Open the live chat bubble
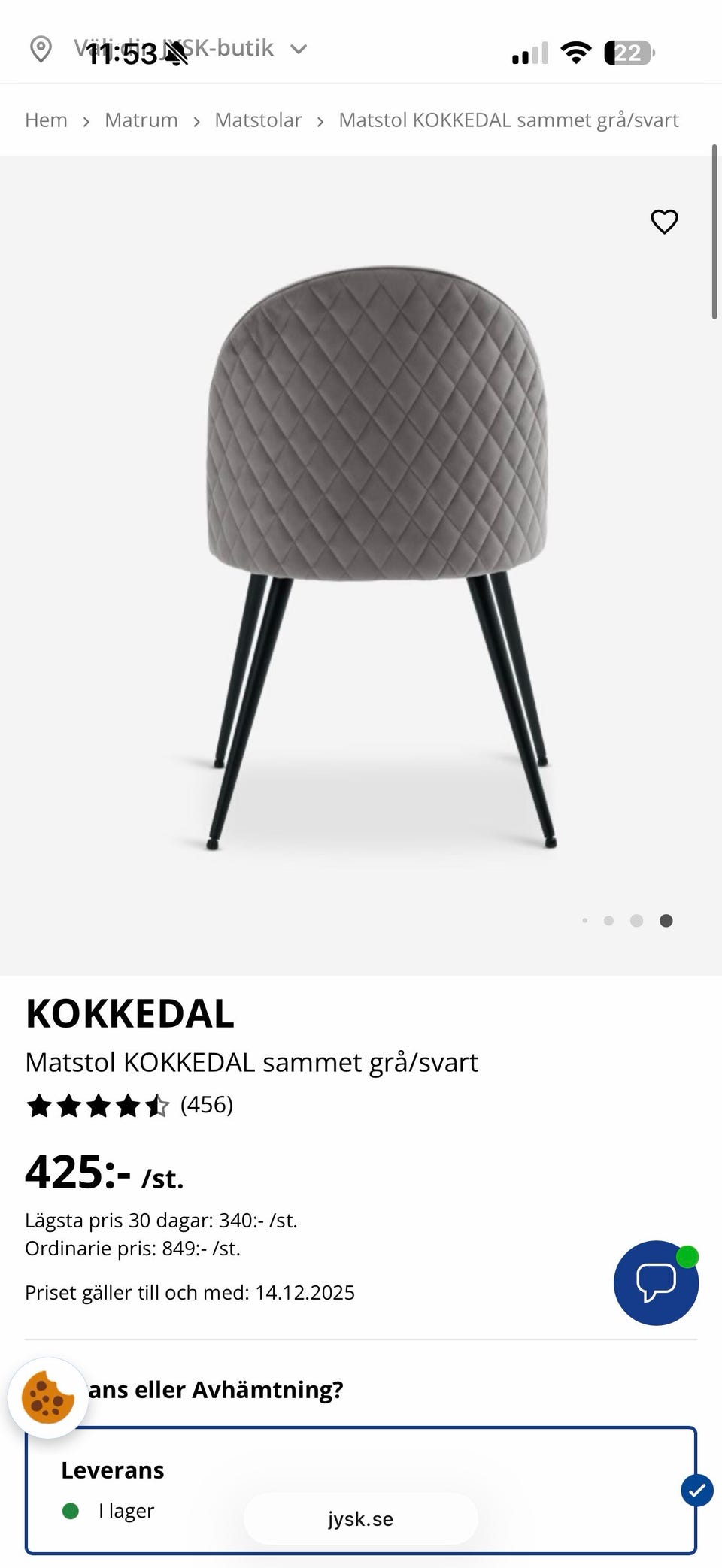Image resolution: width=722 pixels, height=1568 pixels. click(656, 1282)
